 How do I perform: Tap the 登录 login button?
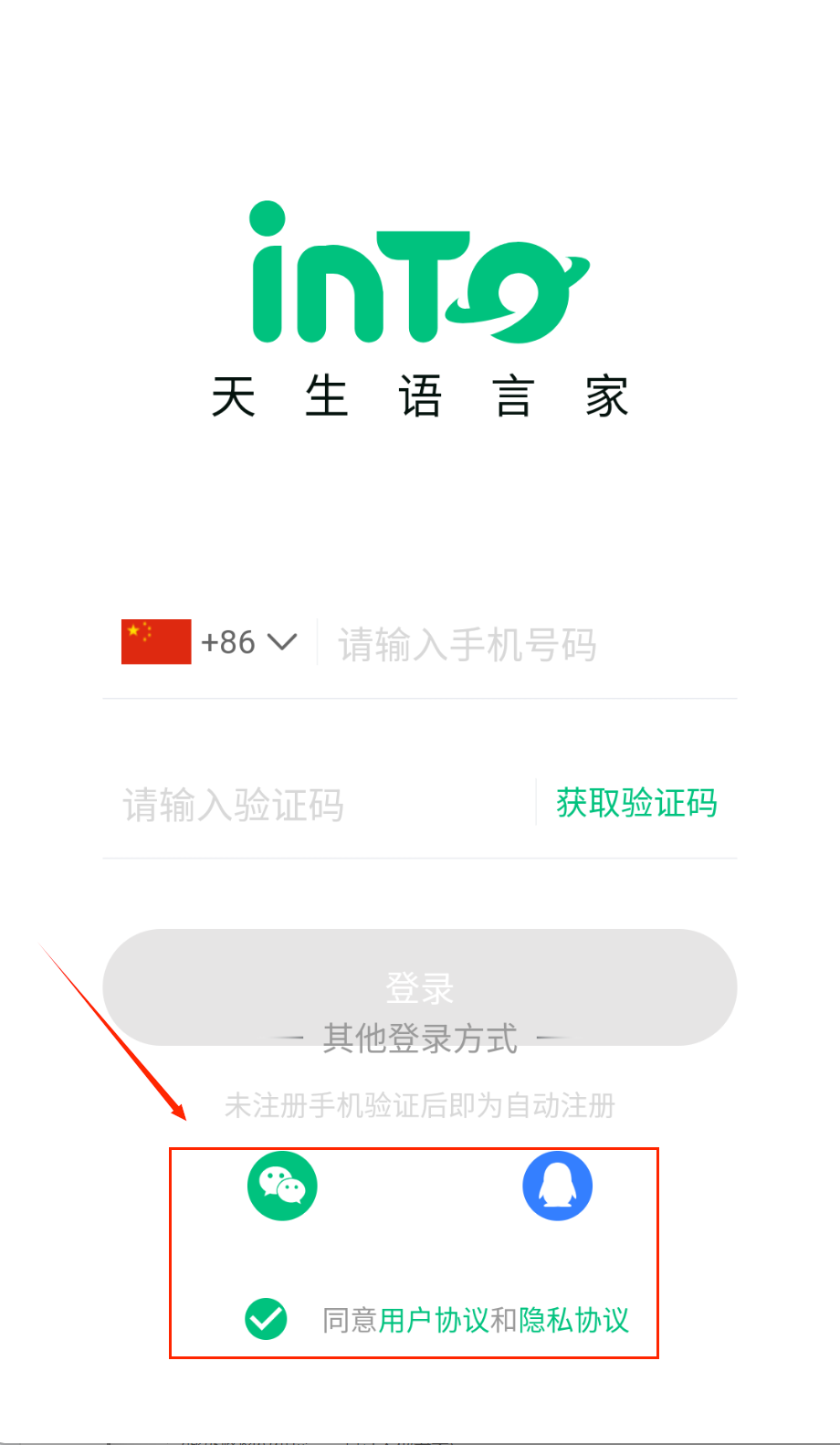click(x=419, y=987)
